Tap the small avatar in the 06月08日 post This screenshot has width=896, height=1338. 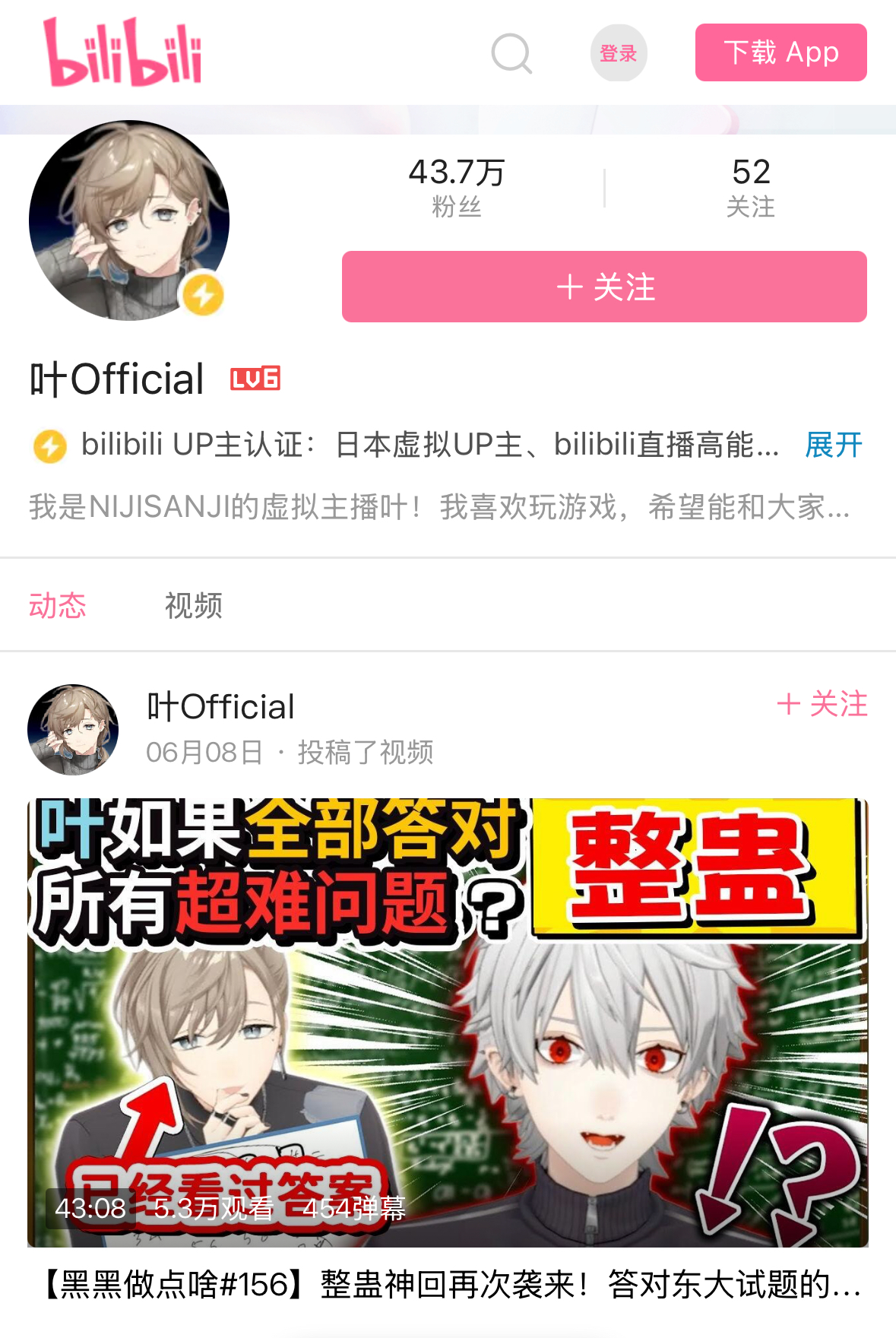(x=73, y=730)
